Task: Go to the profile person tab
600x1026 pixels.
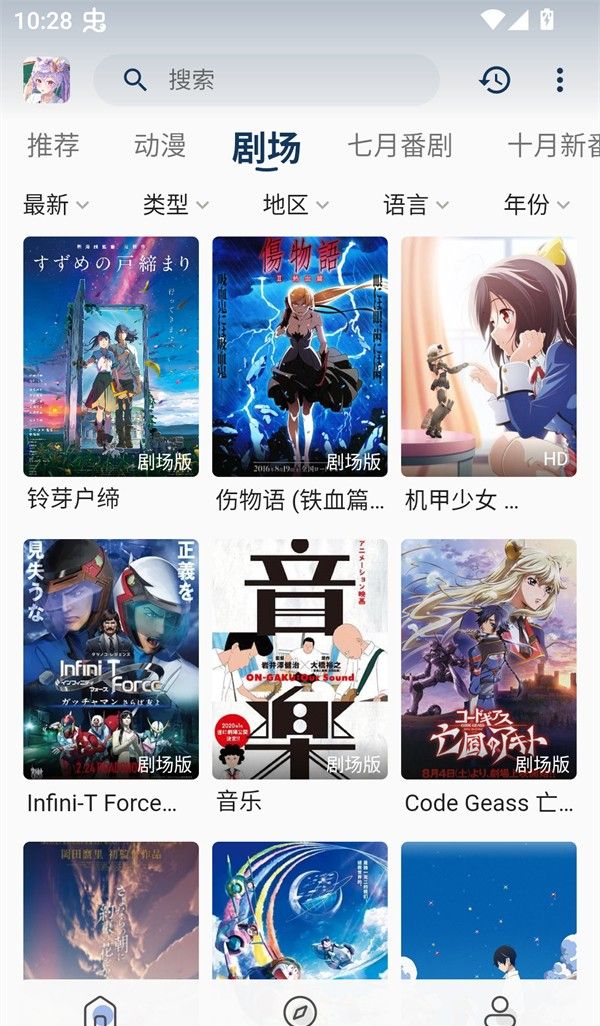Action: (x=499, y=1008)
